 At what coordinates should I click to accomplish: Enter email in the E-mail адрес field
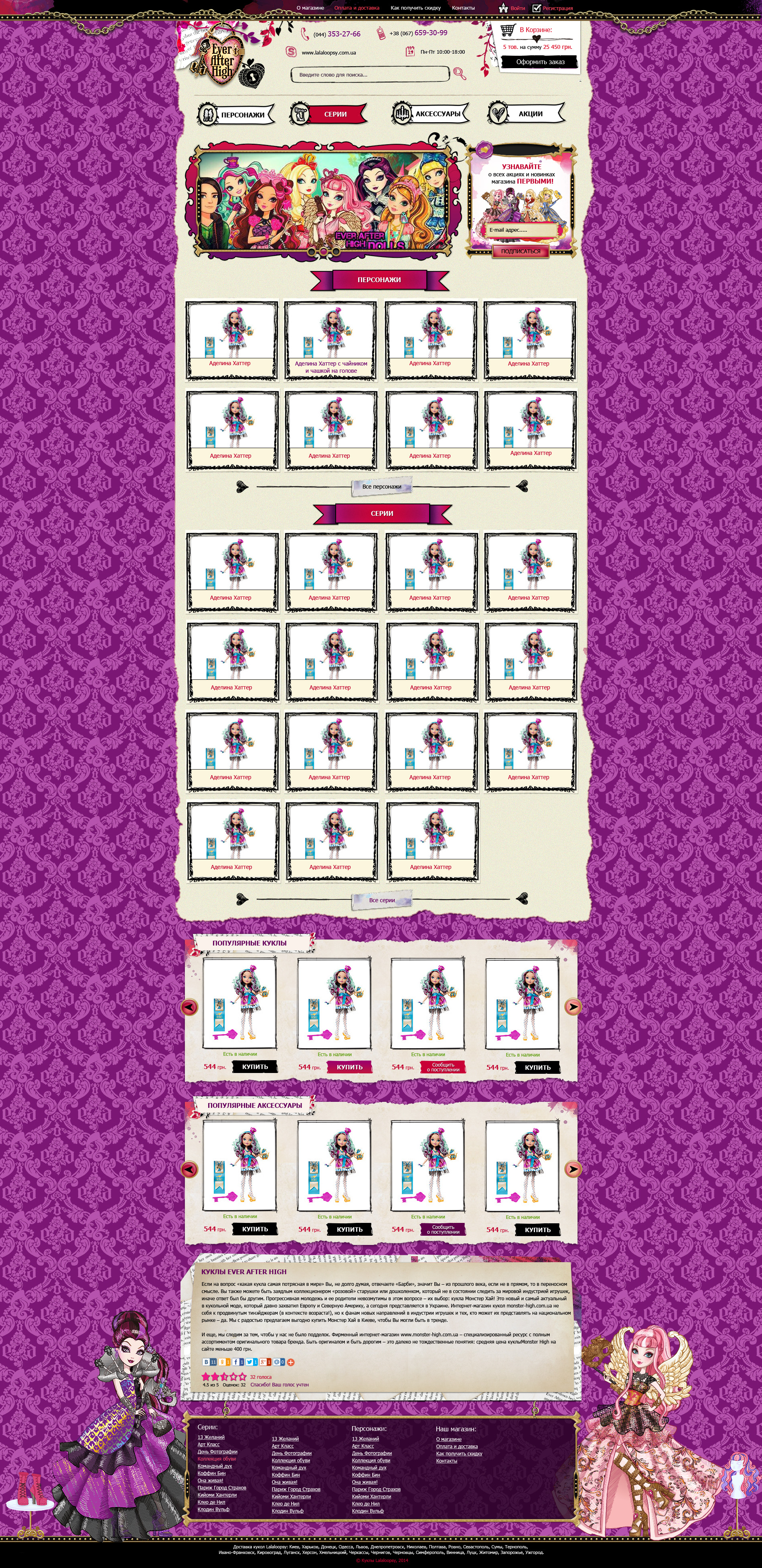click(521, 230)
